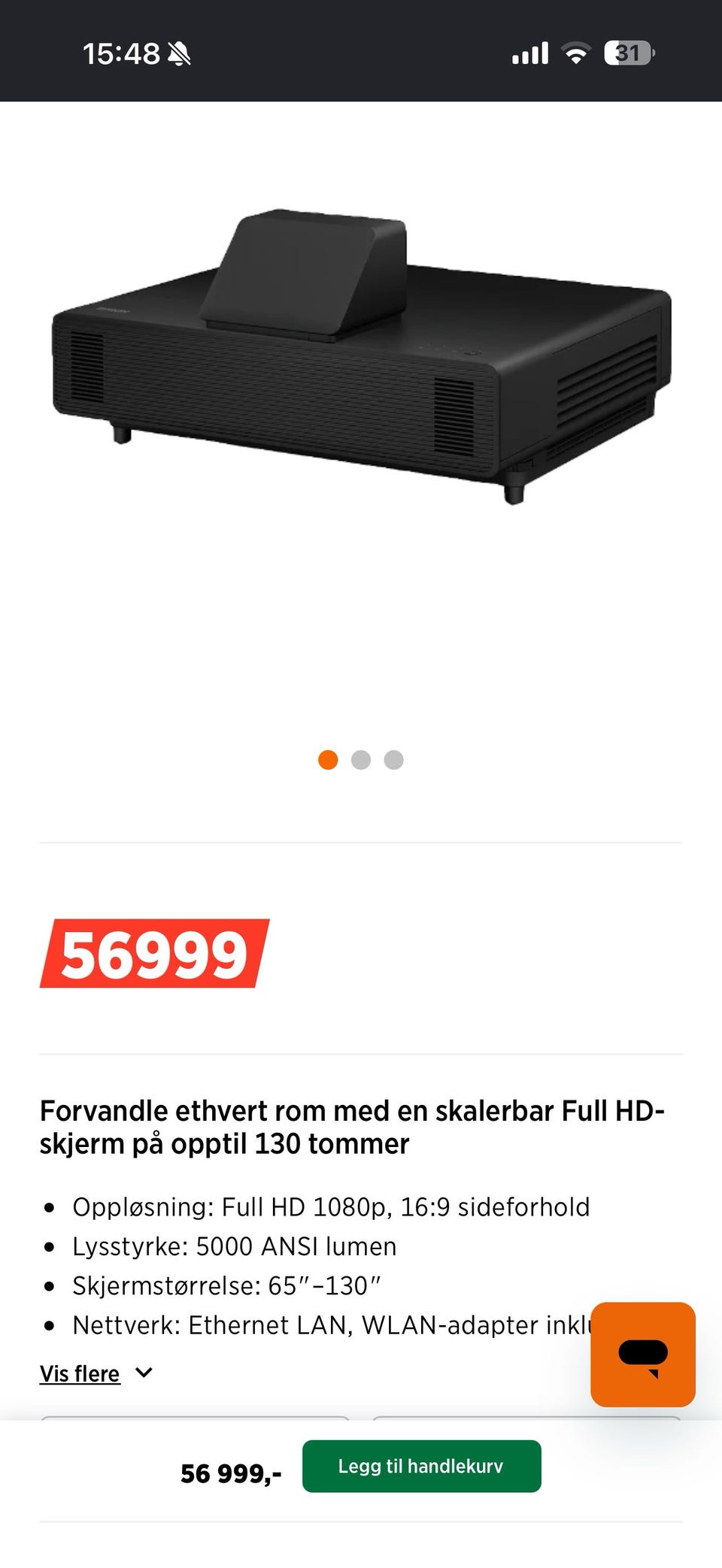Expand the specs with Vis flere

pos(96,1373)
